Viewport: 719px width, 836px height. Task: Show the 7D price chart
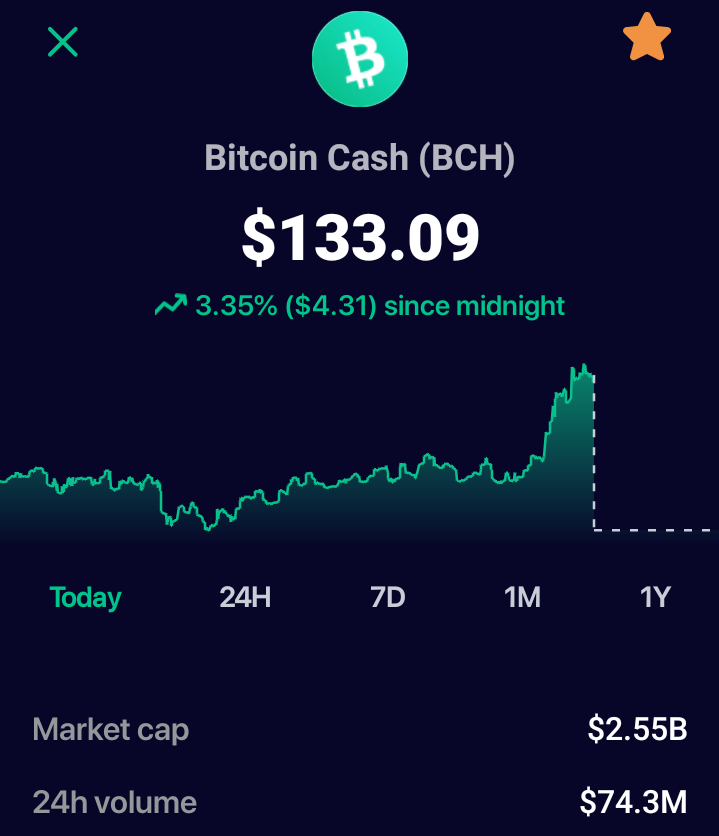[x=387, y=597]
